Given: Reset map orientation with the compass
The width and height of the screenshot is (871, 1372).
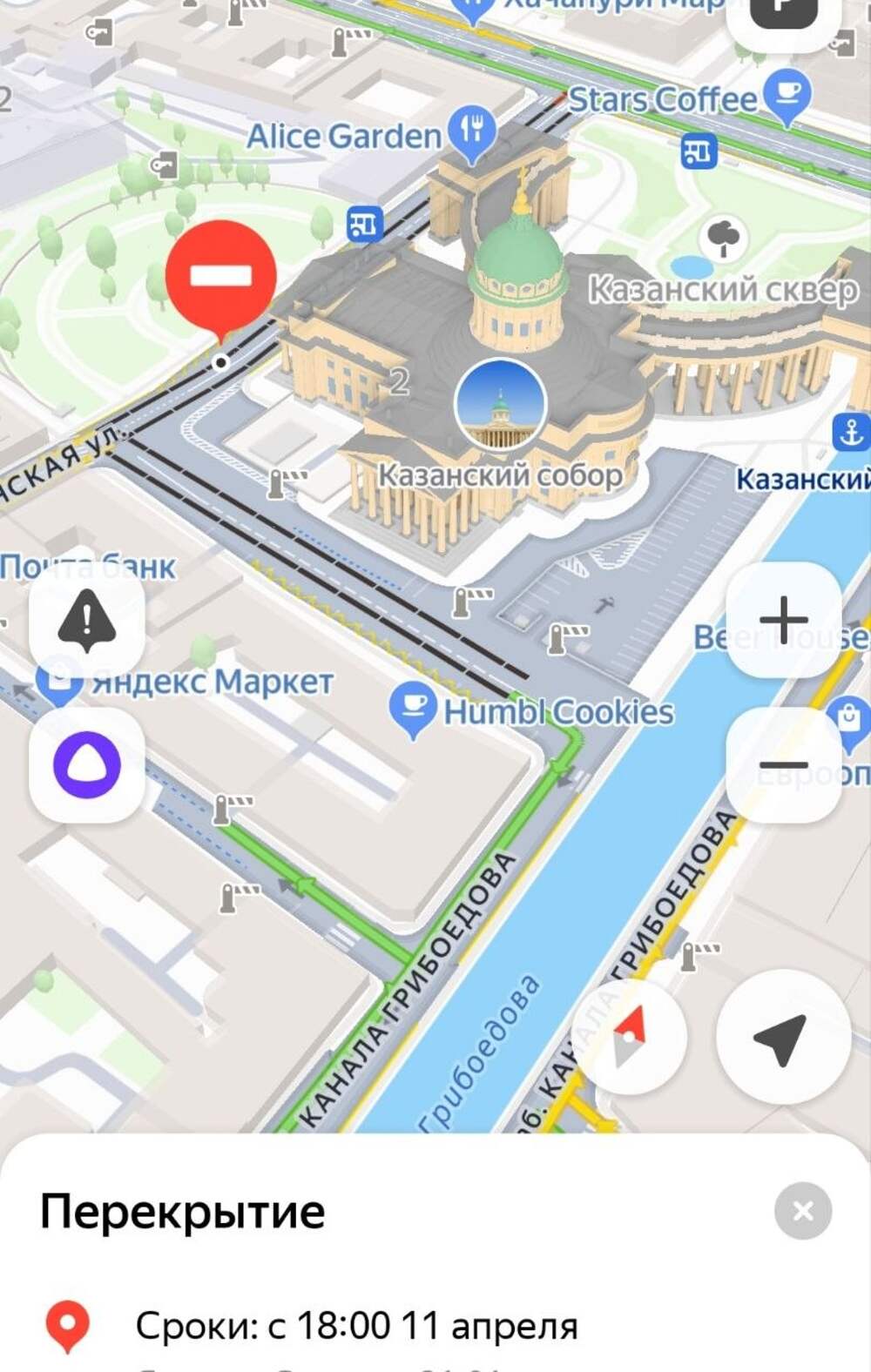Looking at the screenshot, I should coord(629,1037).
